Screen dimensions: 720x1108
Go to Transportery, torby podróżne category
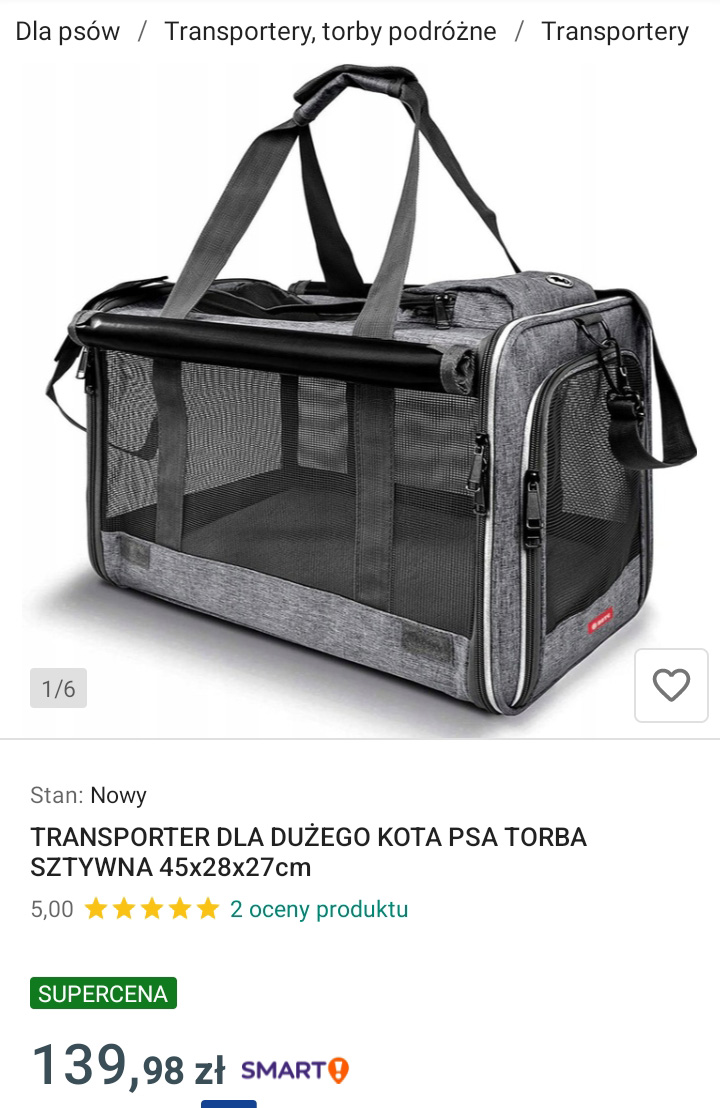pyautogui.click(x=330, y=31)
